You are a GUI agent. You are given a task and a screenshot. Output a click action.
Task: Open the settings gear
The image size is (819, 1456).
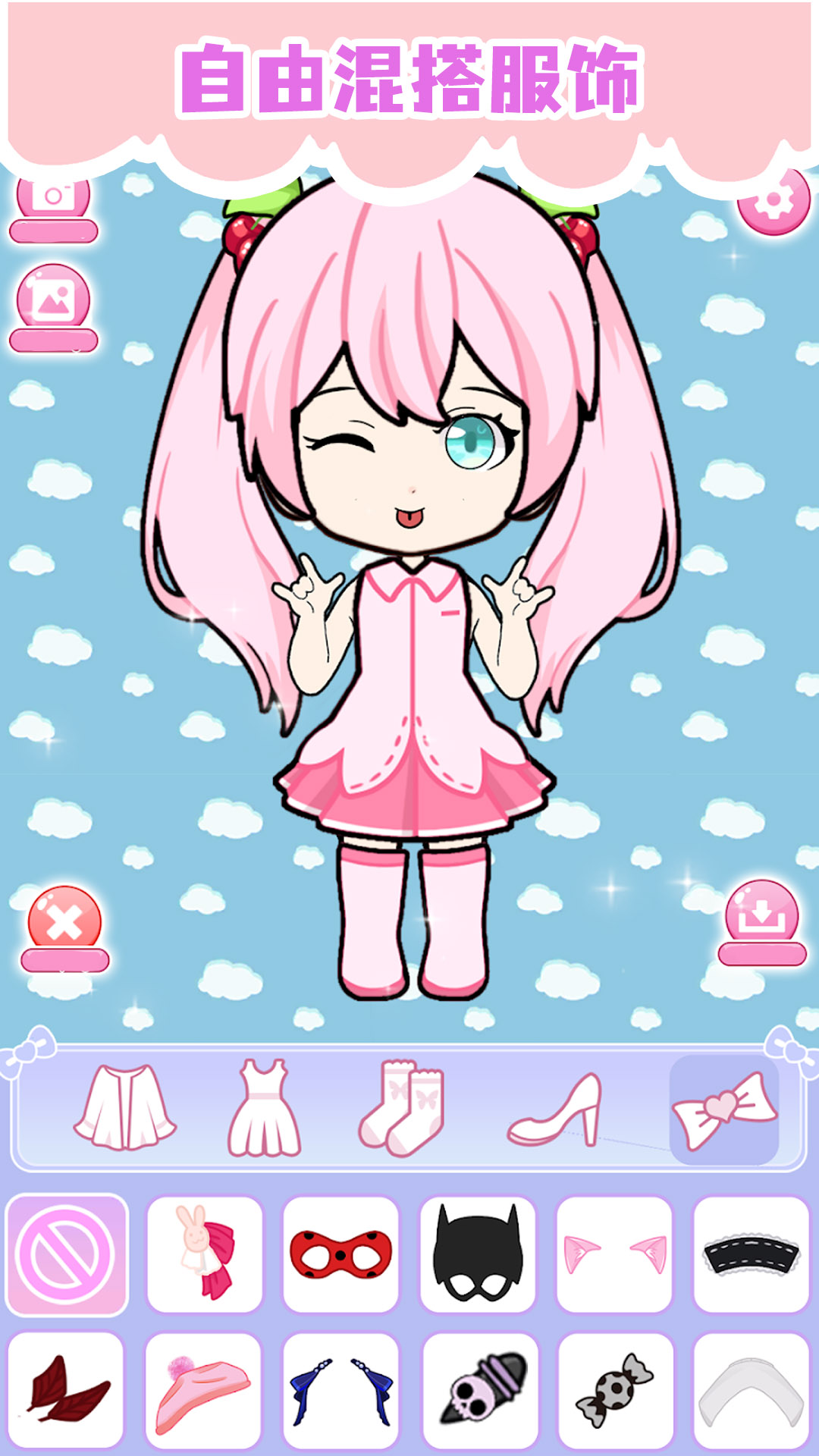point(773,202)
